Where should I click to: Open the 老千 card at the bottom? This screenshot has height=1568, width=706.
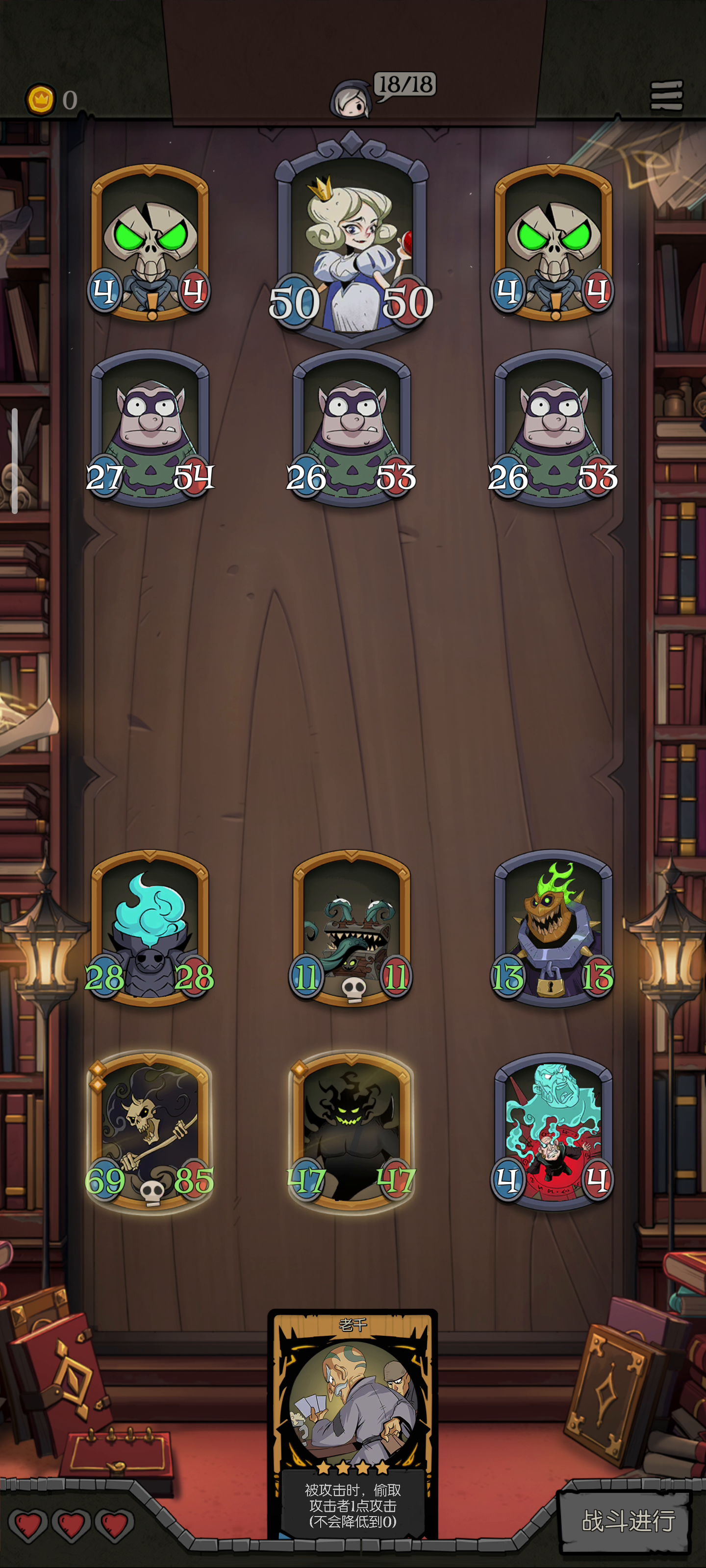353,1422
